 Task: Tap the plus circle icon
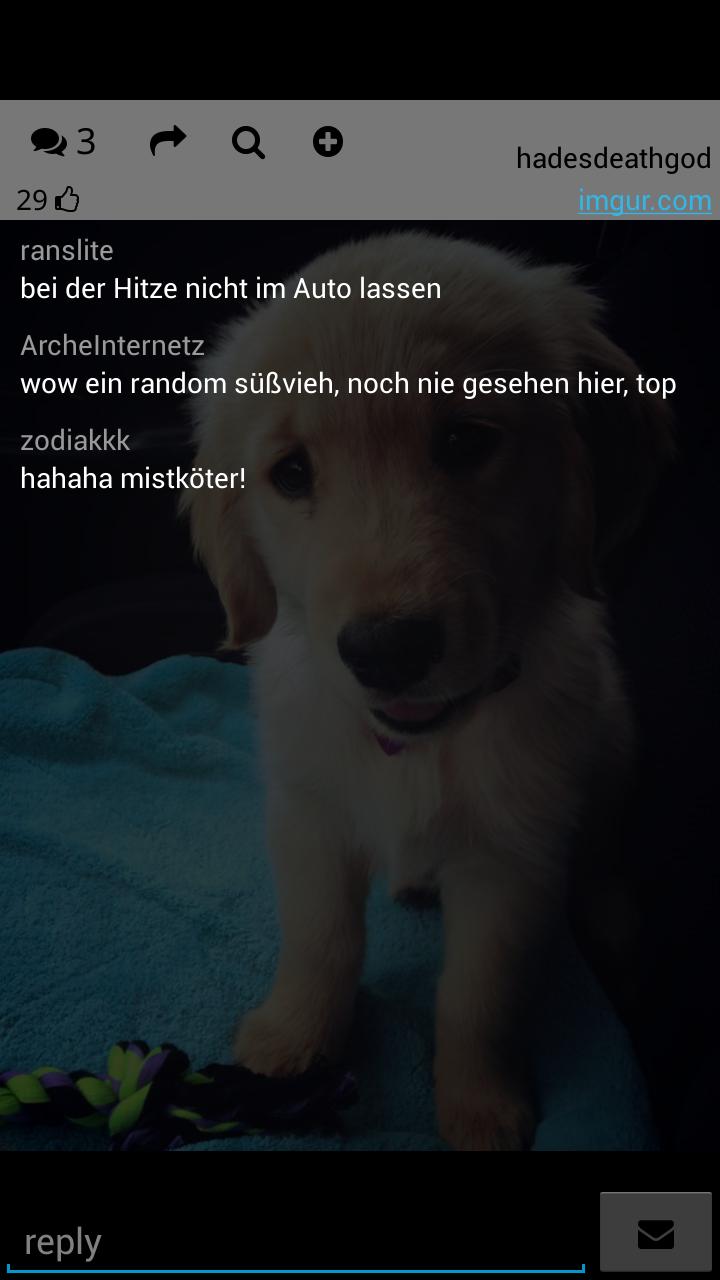328,142
